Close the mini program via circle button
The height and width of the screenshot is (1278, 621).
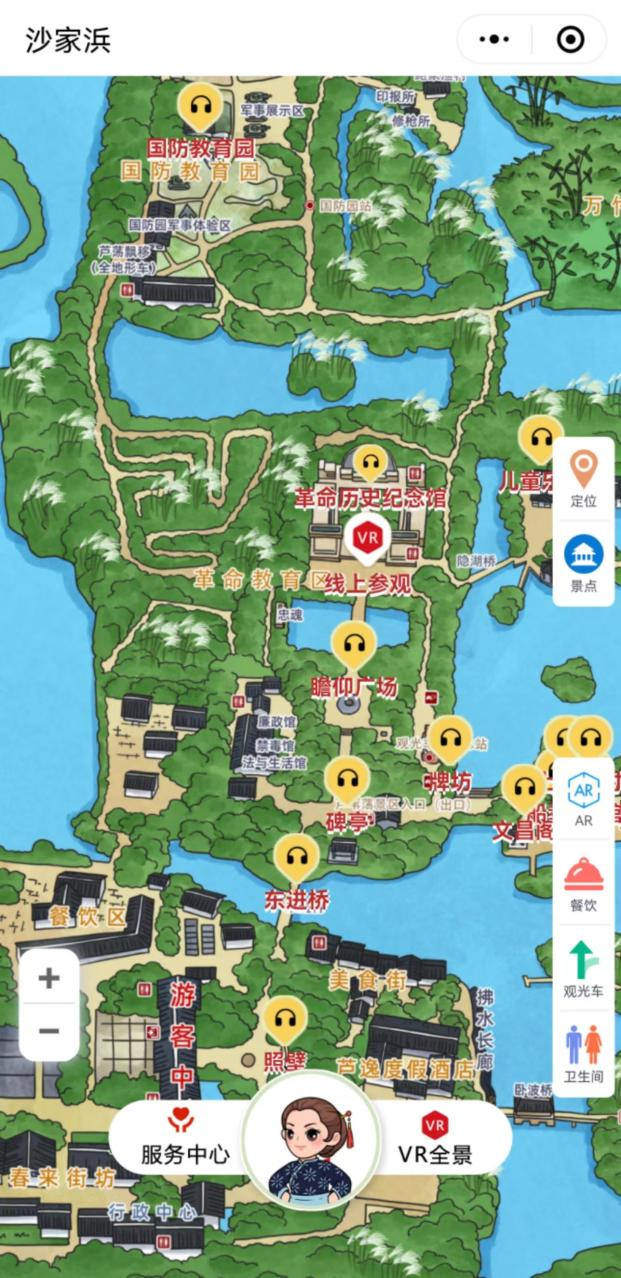(x=570, y=40)
